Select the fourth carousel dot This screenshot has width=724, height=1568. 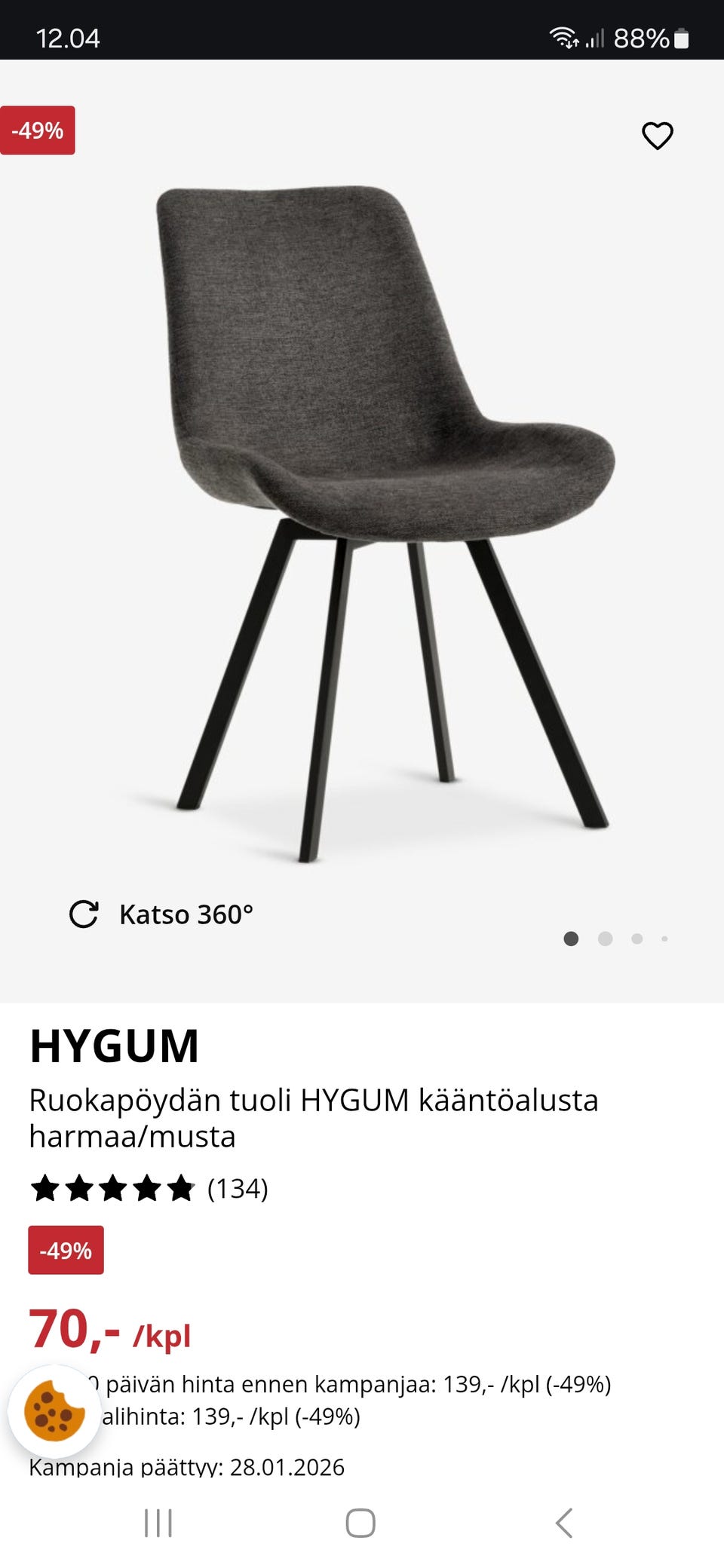coord(664,939)
